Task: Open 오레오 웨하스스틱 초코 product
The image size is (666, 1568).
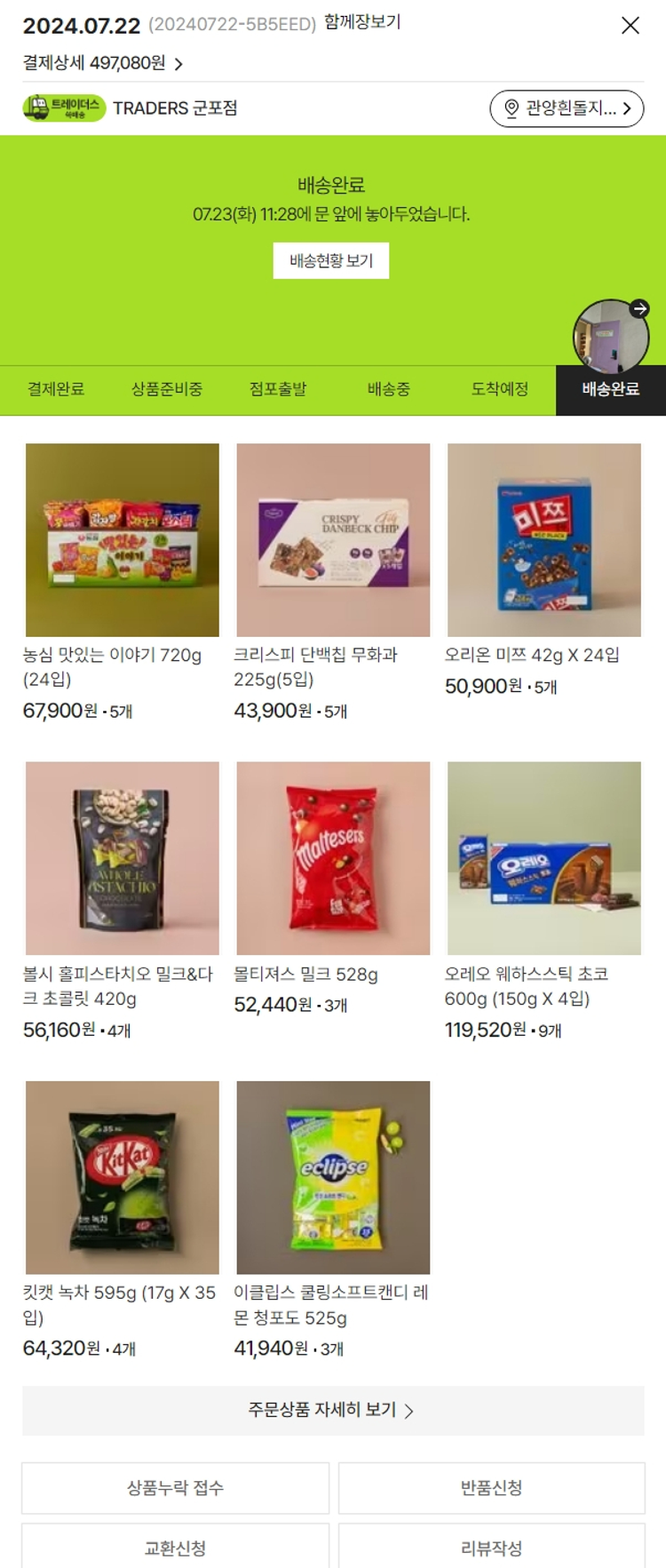Action: (x=543, y=858)
